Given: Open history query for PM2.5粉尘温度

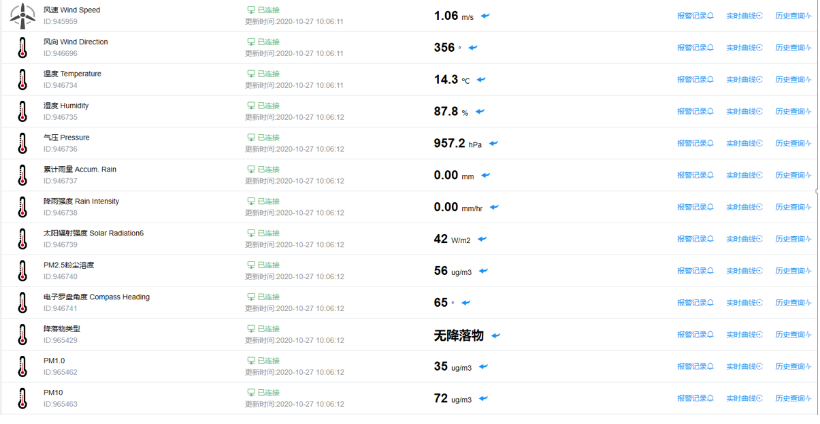Looking at the screenshot, I should click(793, 271).
